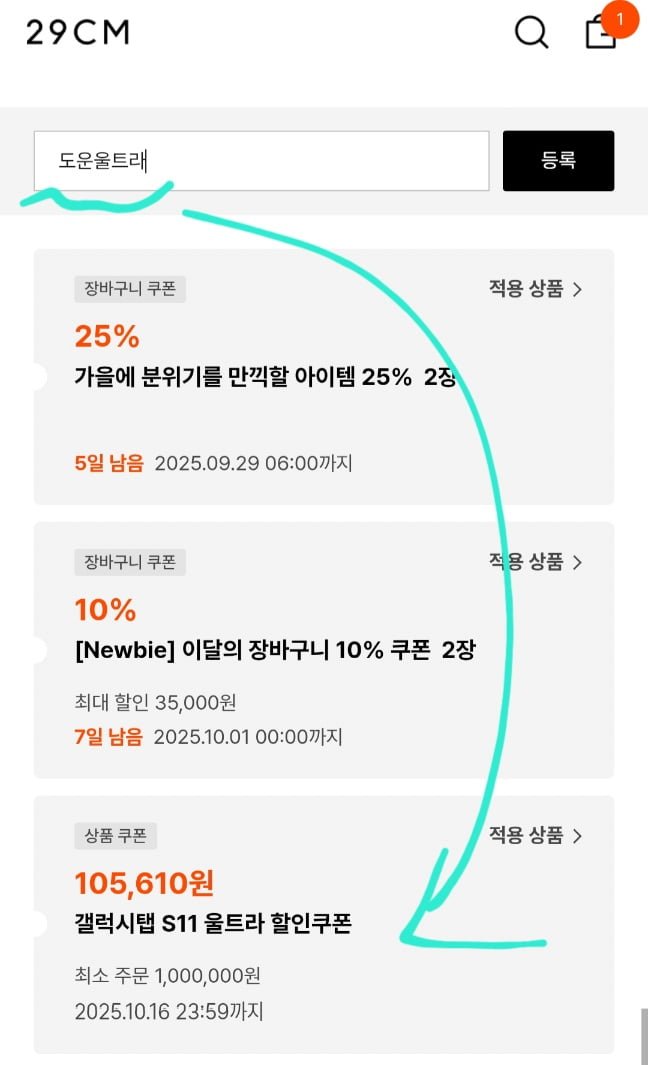Screen dimensions: 648x1065
Task: Open 적용 상품 for the 갤럭시탭 S11 coupon
Action: point(535,835)
